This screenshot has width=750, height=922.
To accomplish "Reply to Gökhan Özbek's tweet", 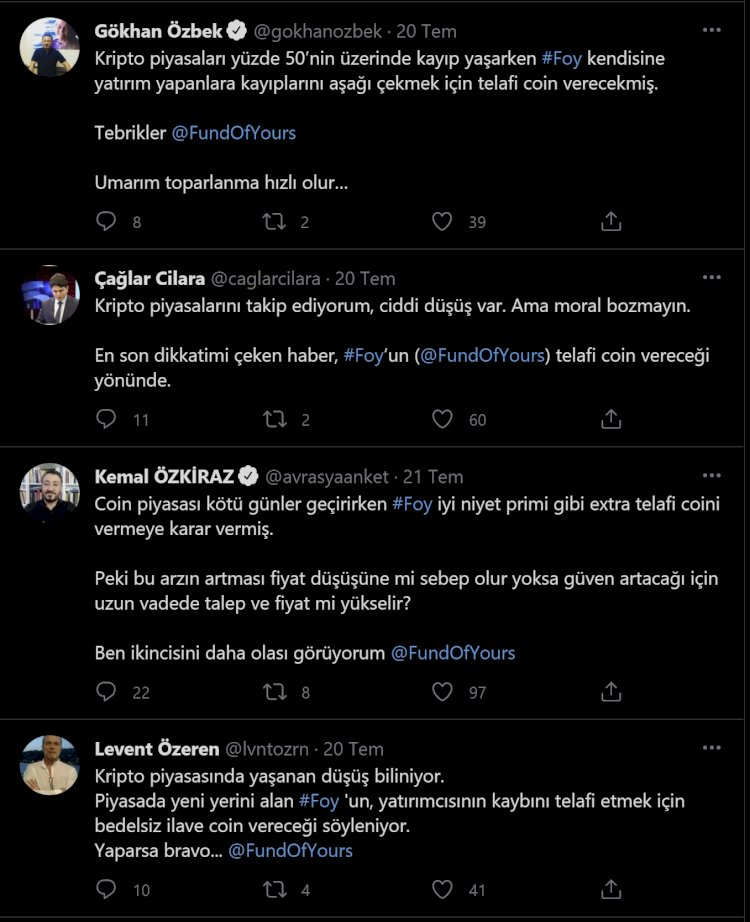I will click(106, 222).
